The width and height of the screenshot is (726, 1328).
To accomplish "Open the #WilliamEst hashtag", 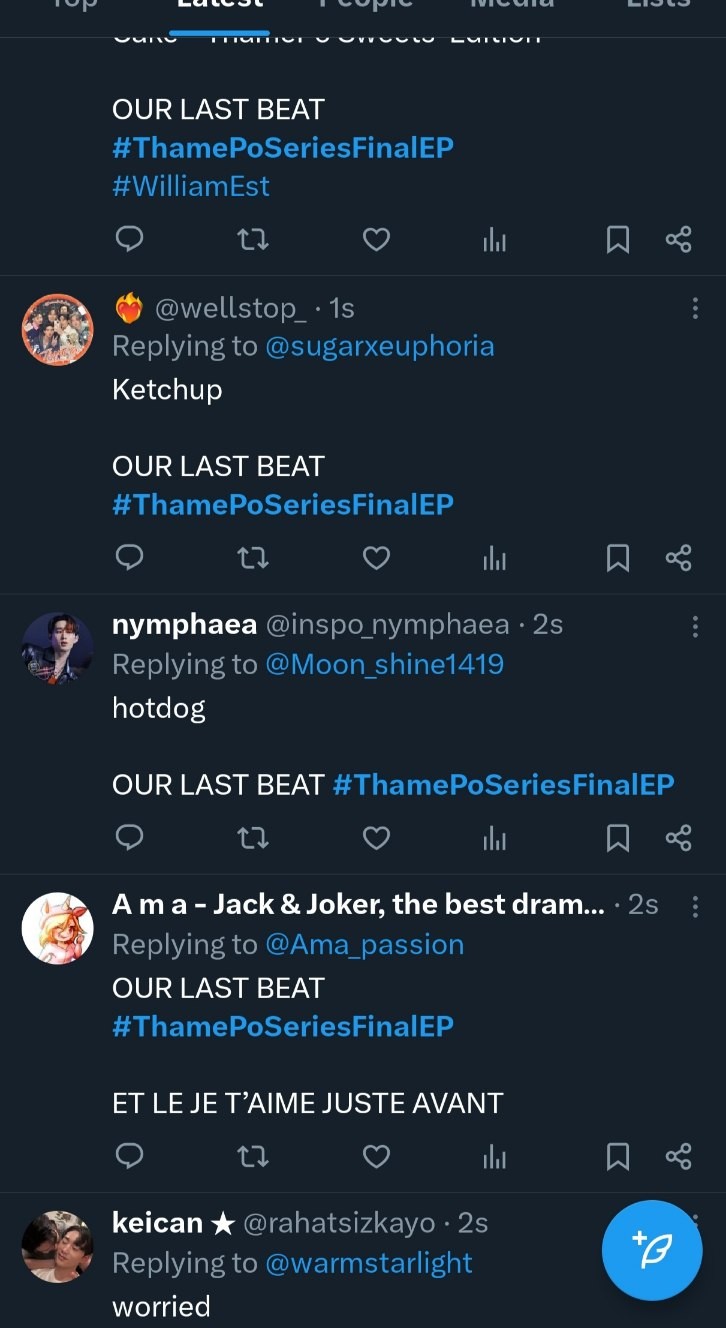I will click(191, 186).
